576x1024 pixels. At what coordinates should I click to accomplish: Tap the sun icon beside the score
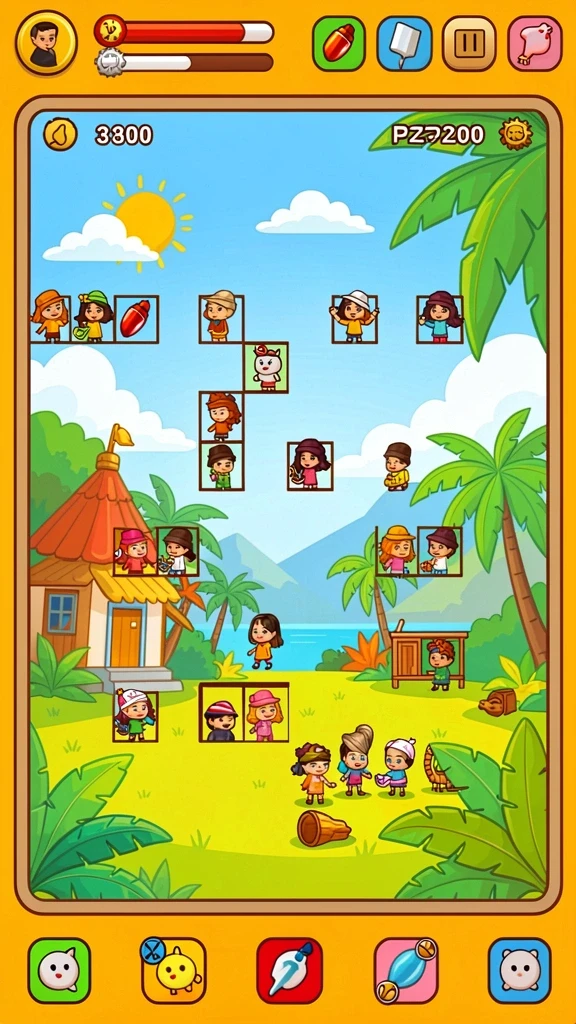515,135
